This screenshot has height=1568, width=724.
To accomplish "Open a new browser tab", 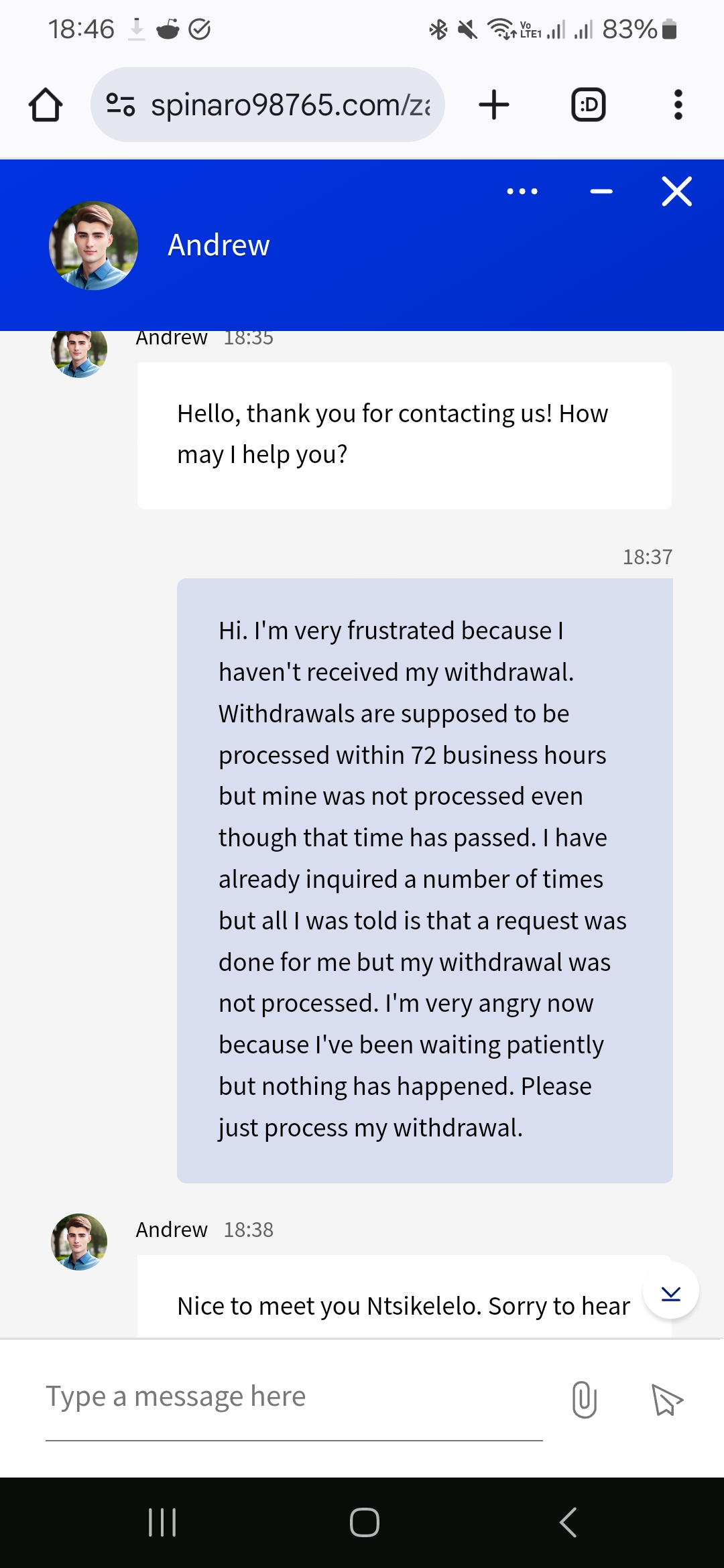I will (x=494, y=105).
